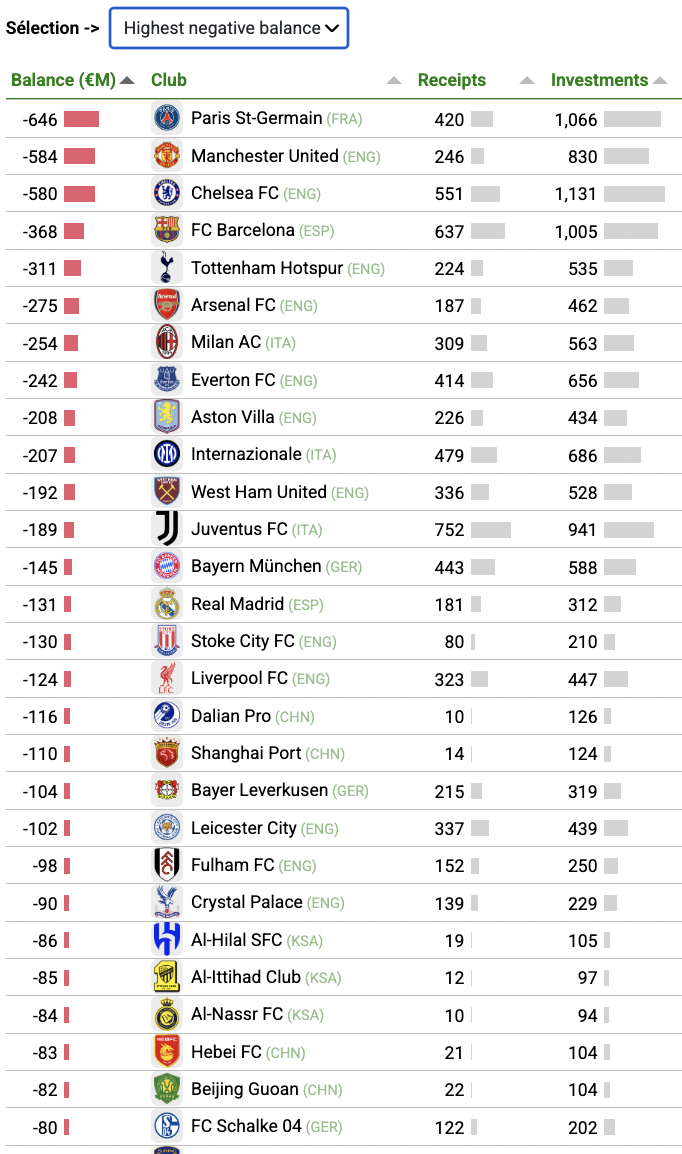Sort table by Investments column
682x1154 pixels.
[x=608, y=80]
